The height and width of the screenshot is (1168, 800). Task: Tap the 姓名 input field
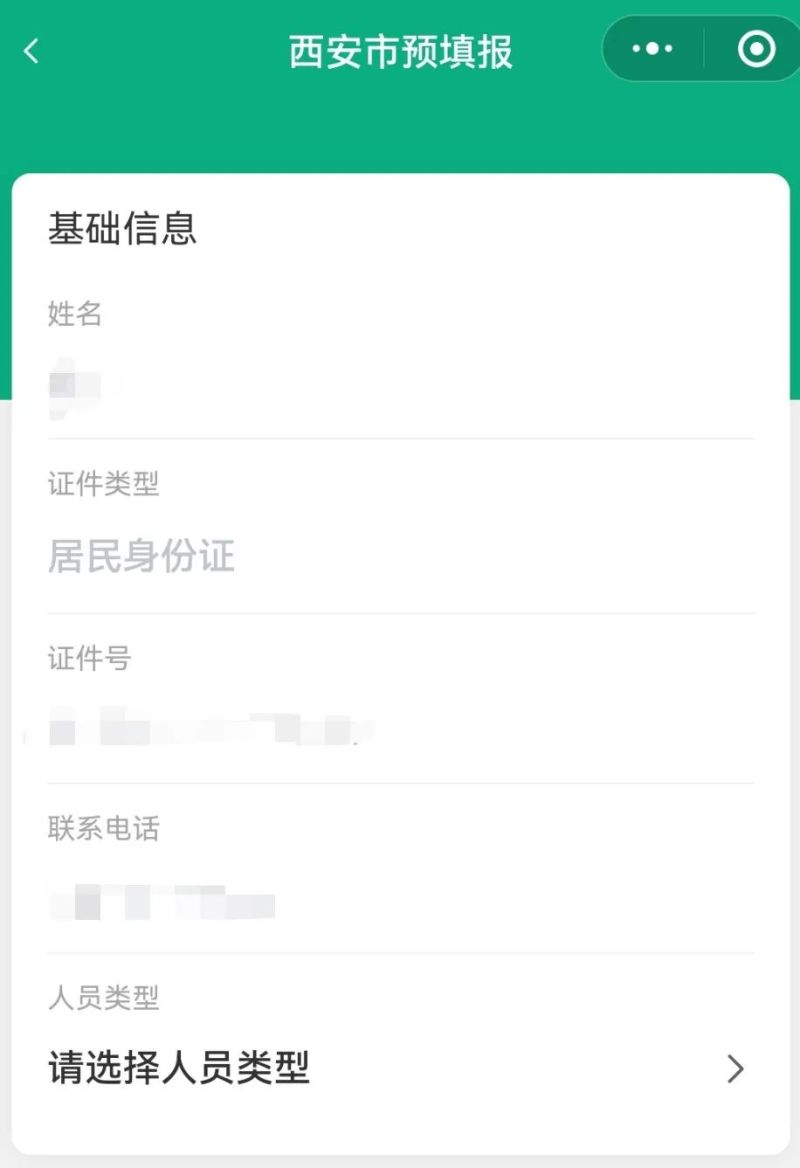[x=400, y=384]
